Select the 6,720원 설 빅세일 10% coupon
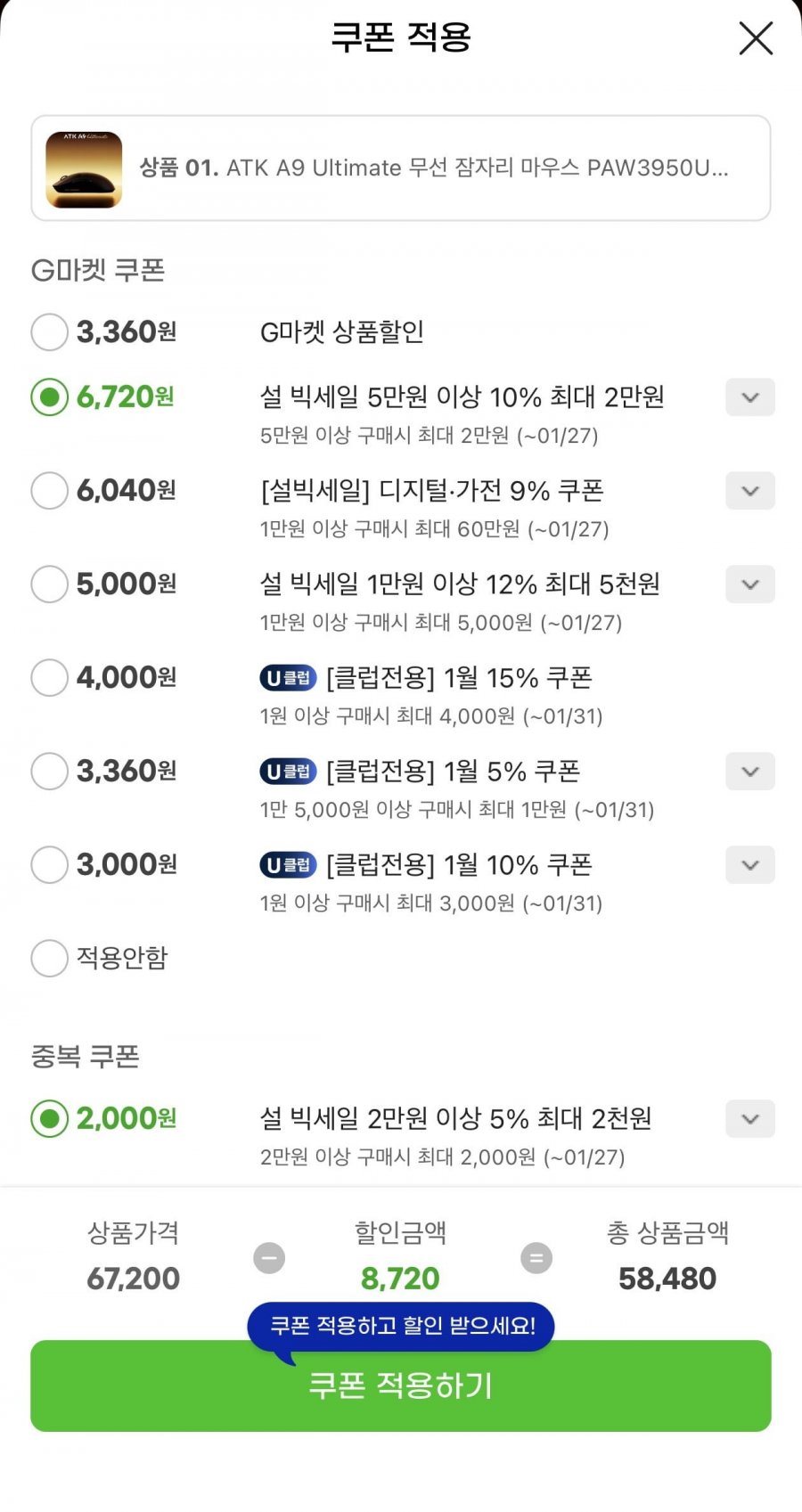This screenshot has height=1512, width=802. (x=50, y=397)
